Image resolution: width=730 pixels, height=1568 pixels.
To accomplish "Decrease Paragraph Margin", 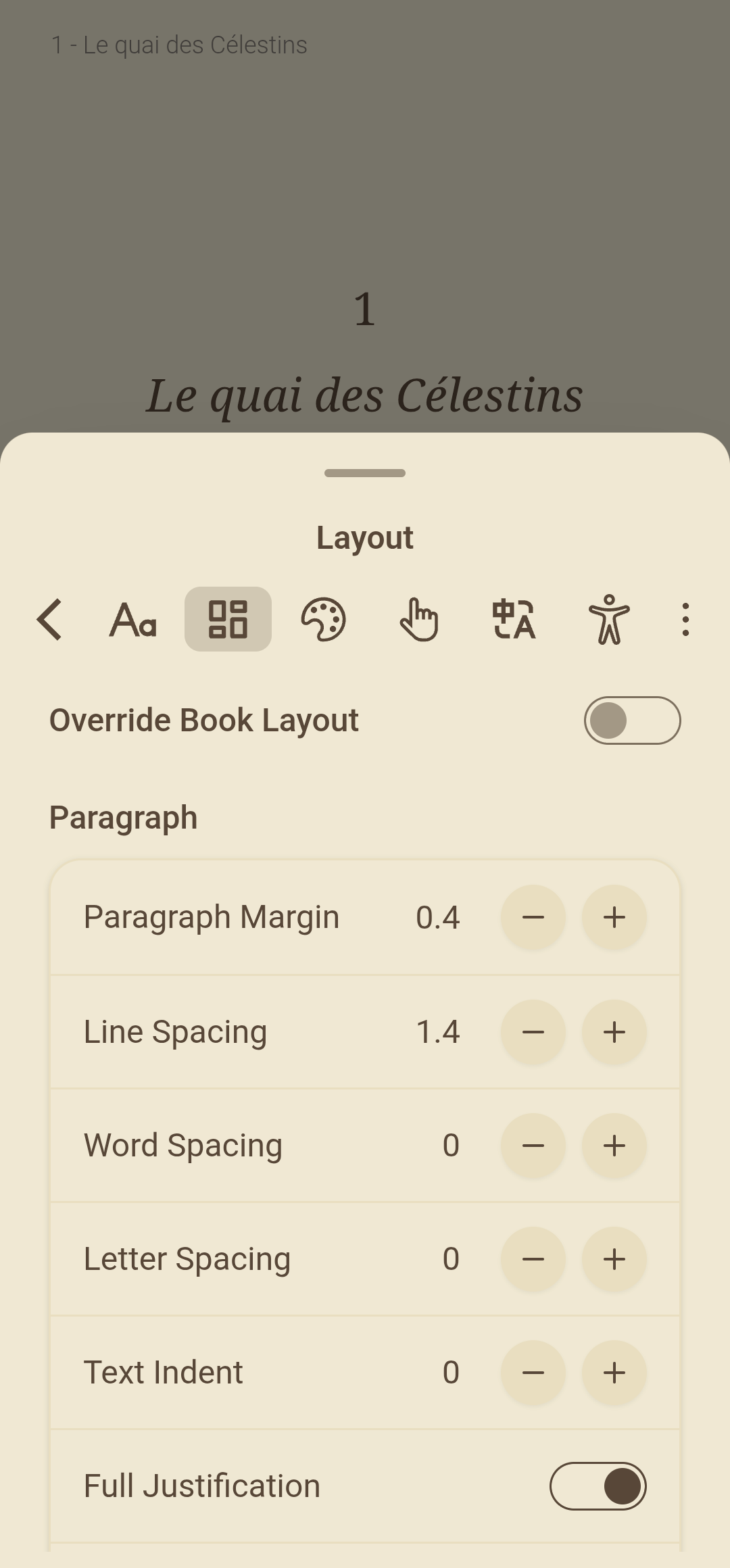I will pyautogui.click(x=533, y=917).
